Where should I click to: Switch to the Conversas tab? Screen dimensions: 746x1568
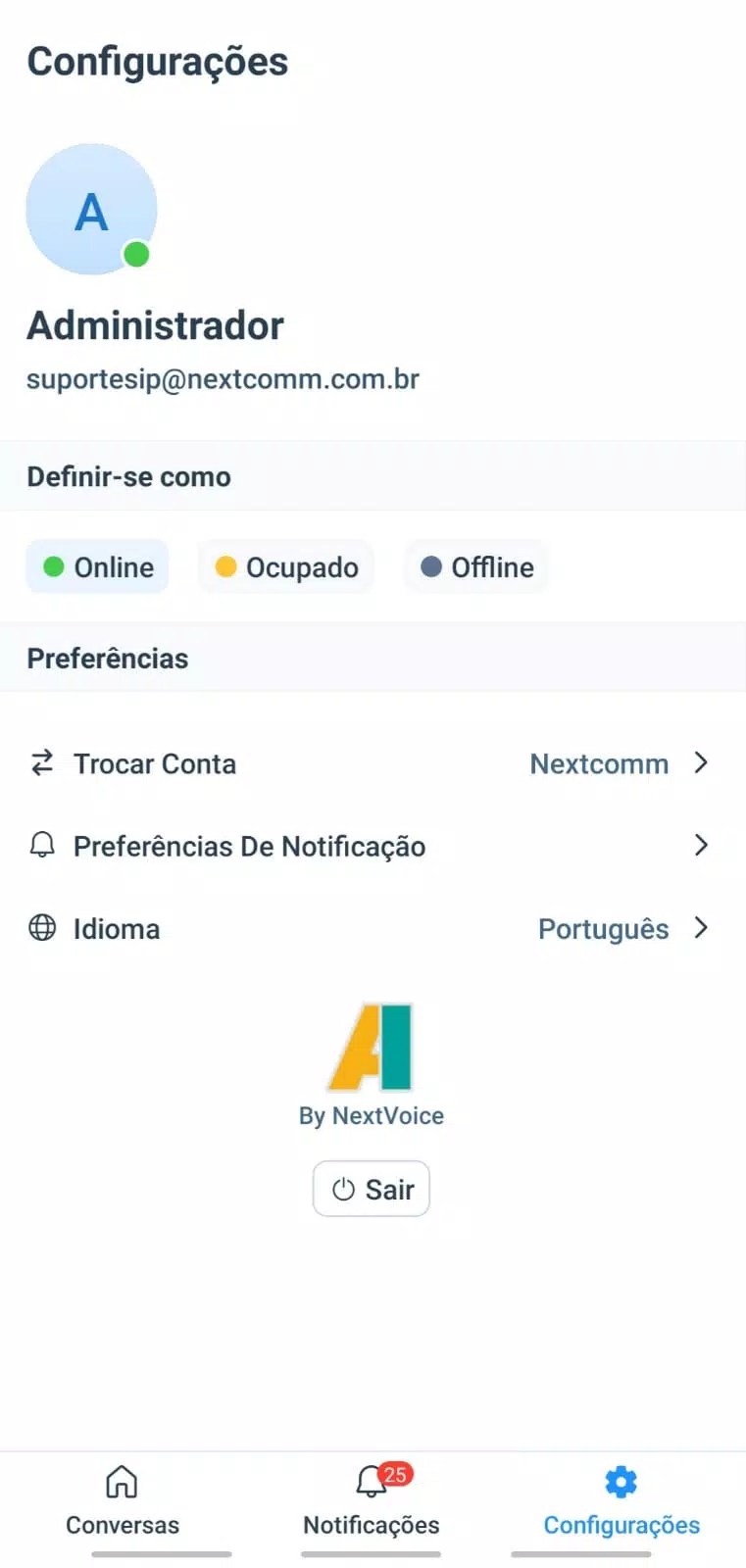123,1501
